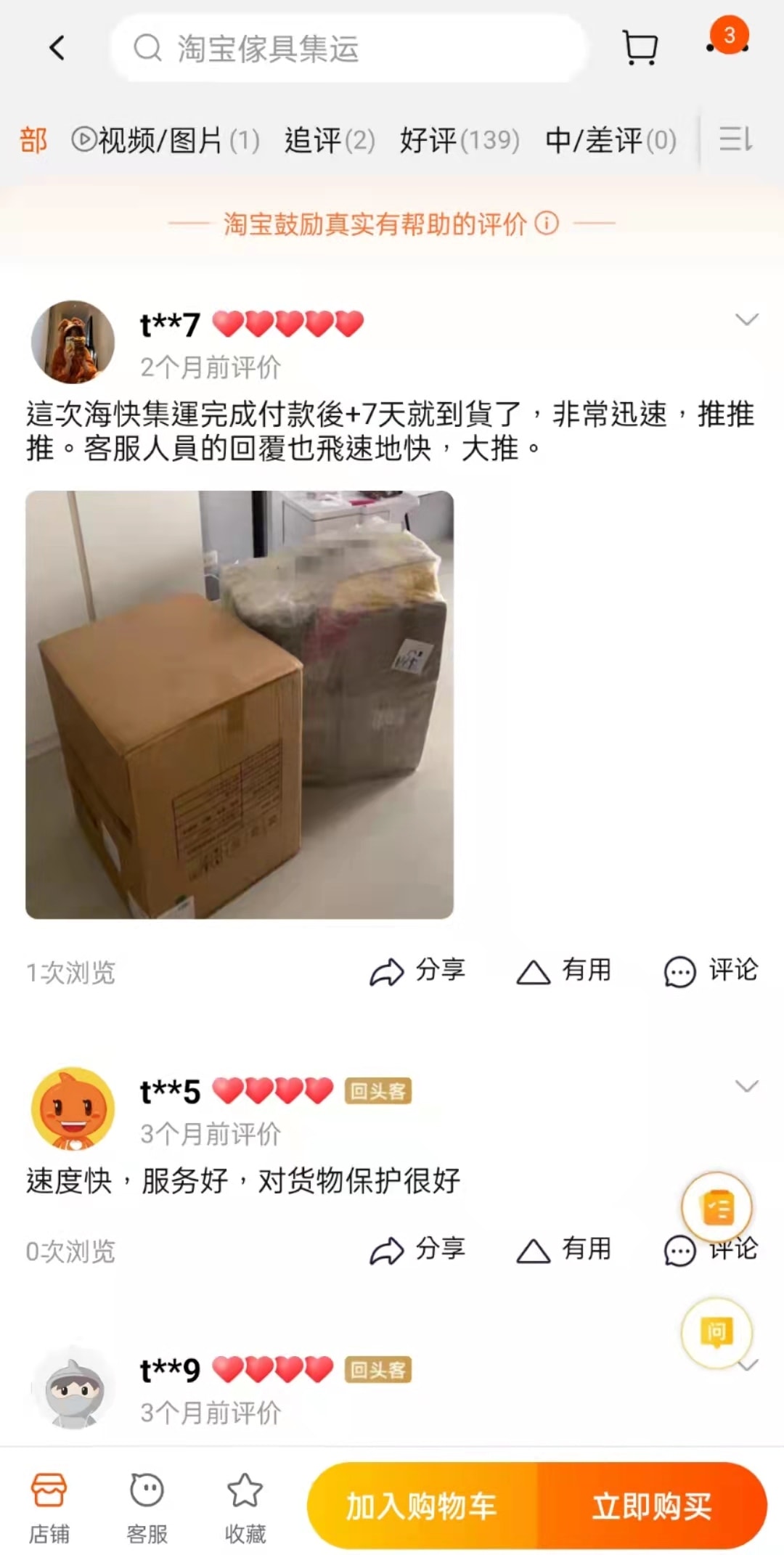This screenshot has height=1555, width=784.
Task: Tap the 淘宝傢具集运 search box
Action: click(348, 49)
